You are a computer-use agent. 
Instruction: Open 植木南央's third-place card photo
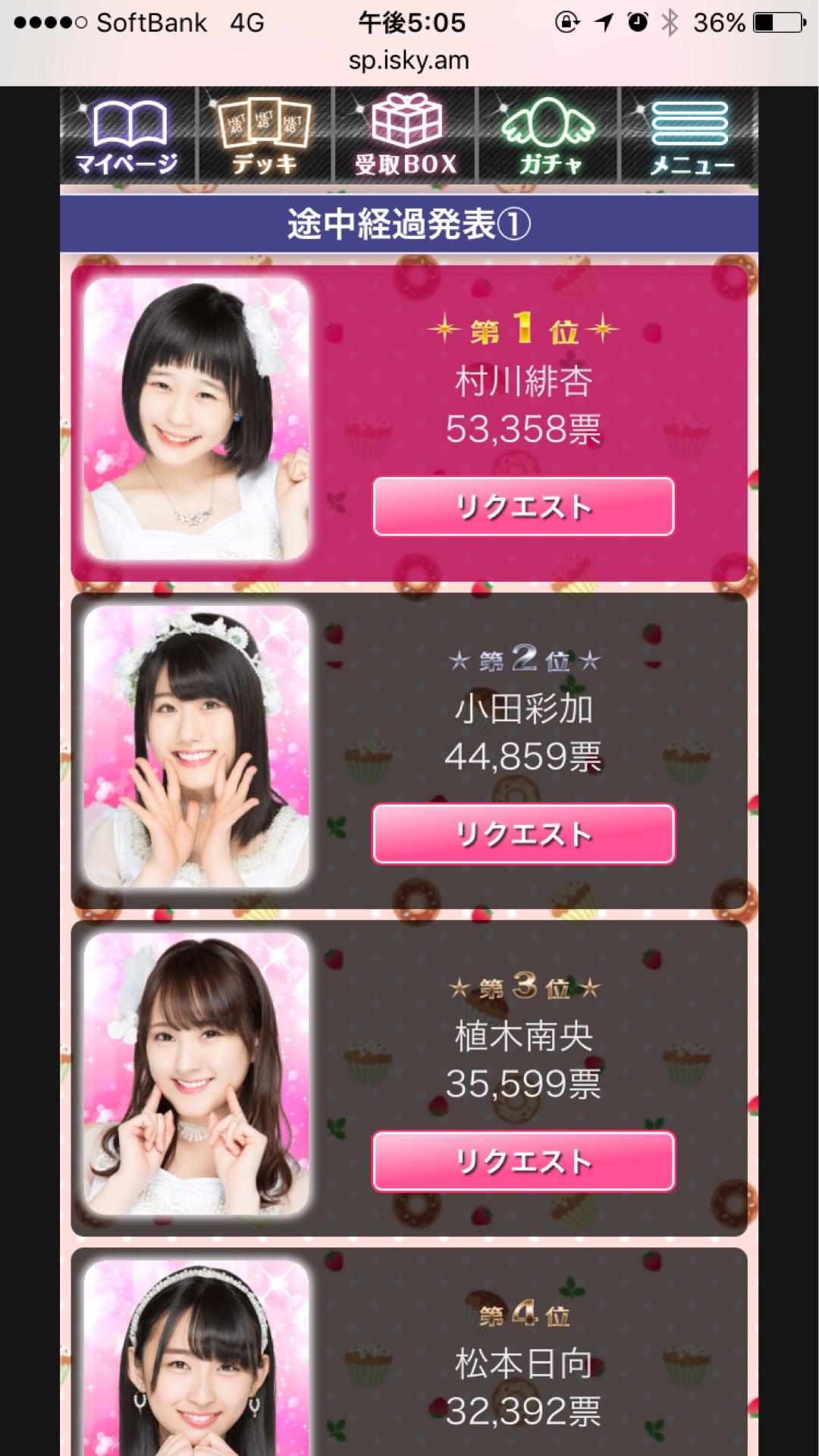click(x=196, y=1074)
